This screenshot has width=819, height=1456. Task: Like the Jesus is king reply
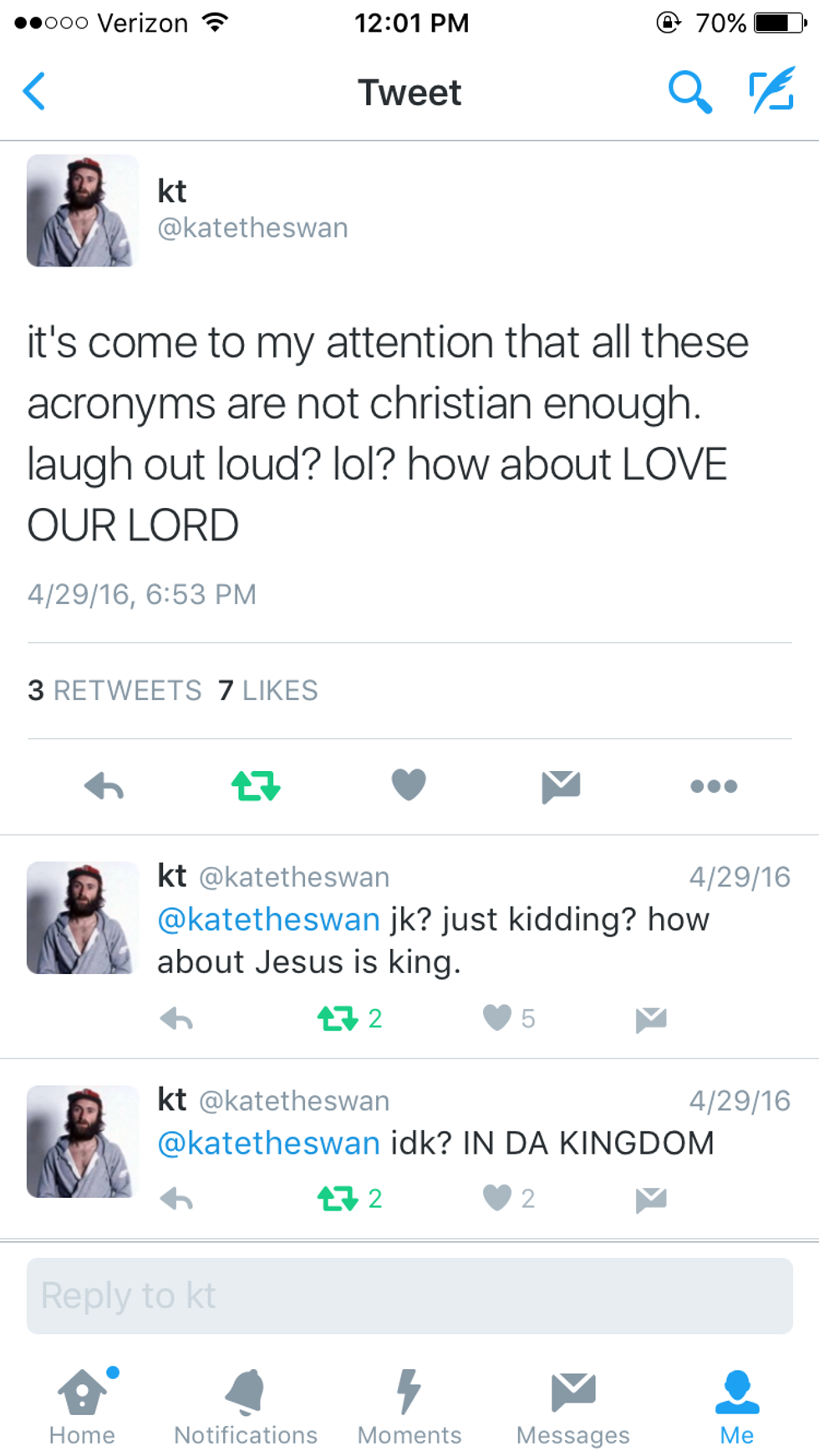[x=498, y=1017]
